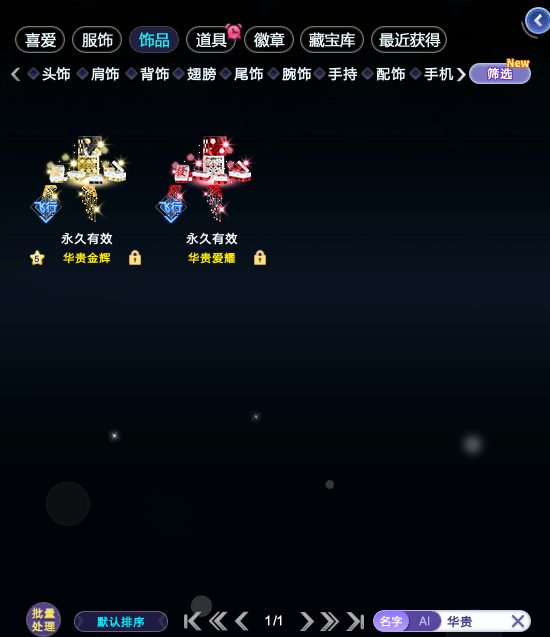Tap the blue back arrow icon
Viewport: 550px width, 637px height.
tap(537, 20)
